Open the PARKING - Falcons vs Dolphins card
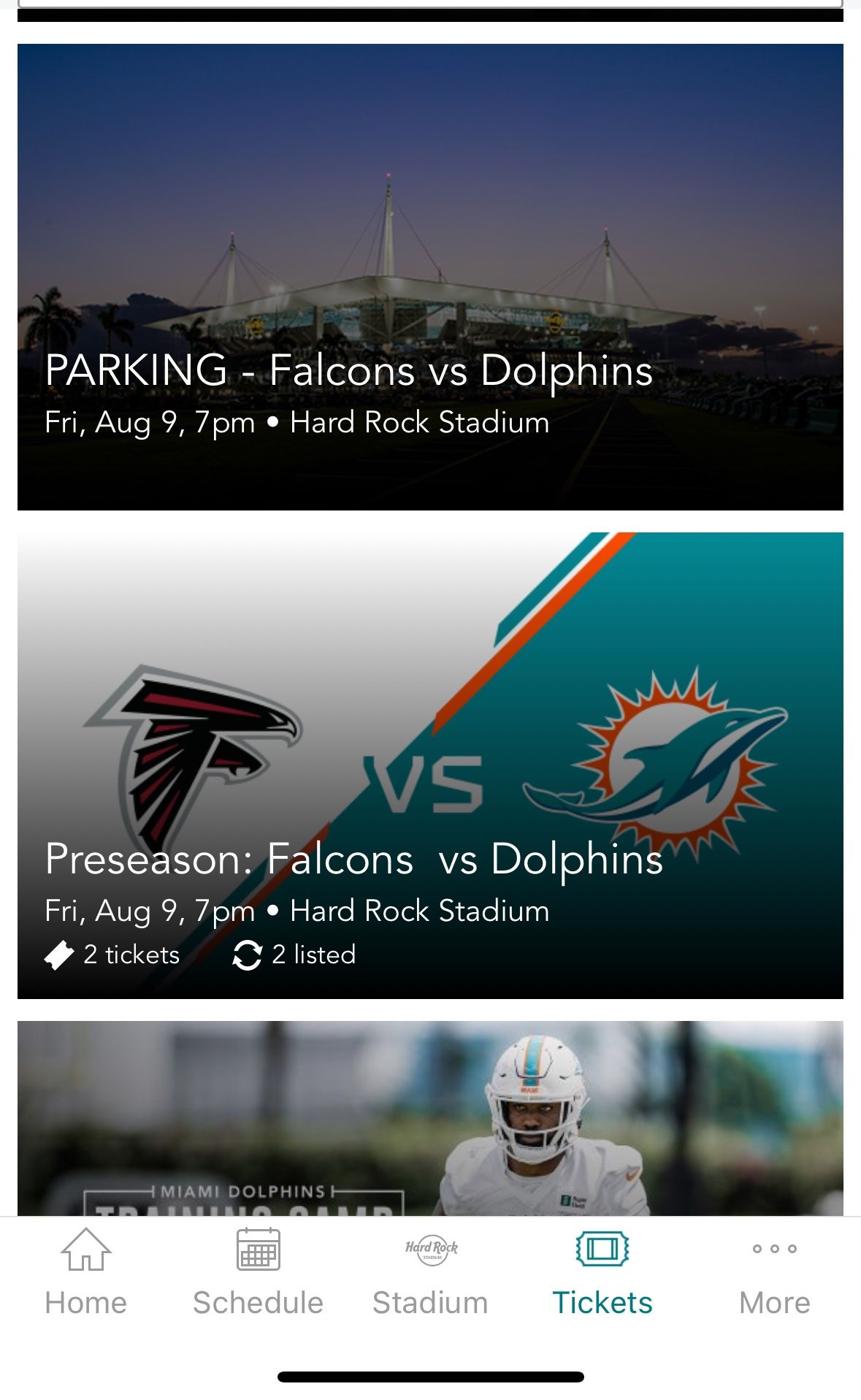Image resolution: width=861 pixels, height=1400 pixels. [430, 278]
